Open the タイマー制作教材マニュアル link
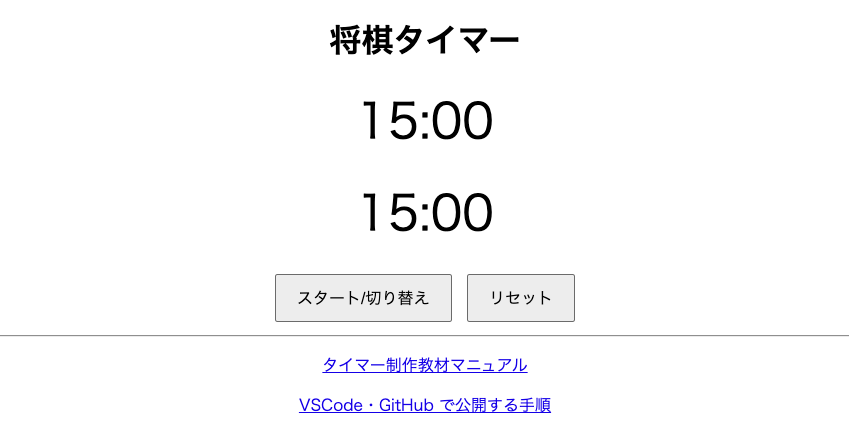The width and height of the screenshot is (849, 434). (x=424, y=365)
